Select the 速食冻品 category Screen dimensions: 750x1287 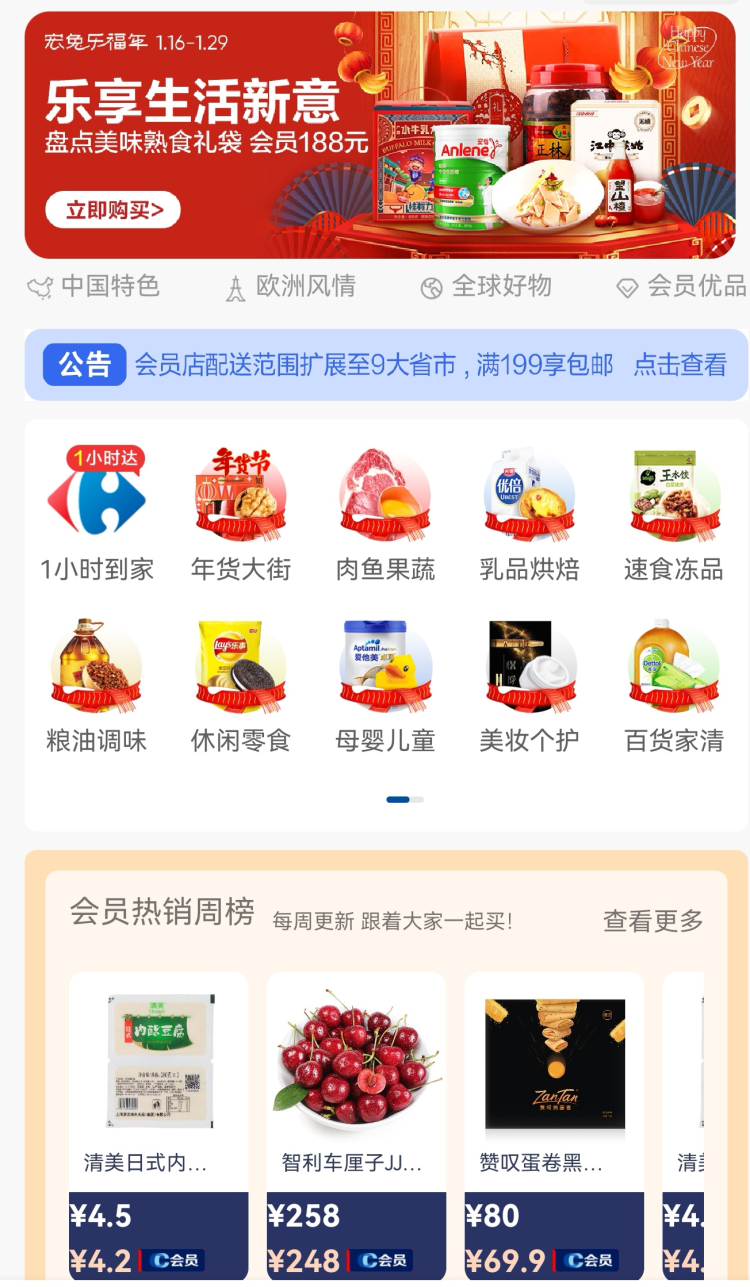pyautogui.click(x=674, y=514)
